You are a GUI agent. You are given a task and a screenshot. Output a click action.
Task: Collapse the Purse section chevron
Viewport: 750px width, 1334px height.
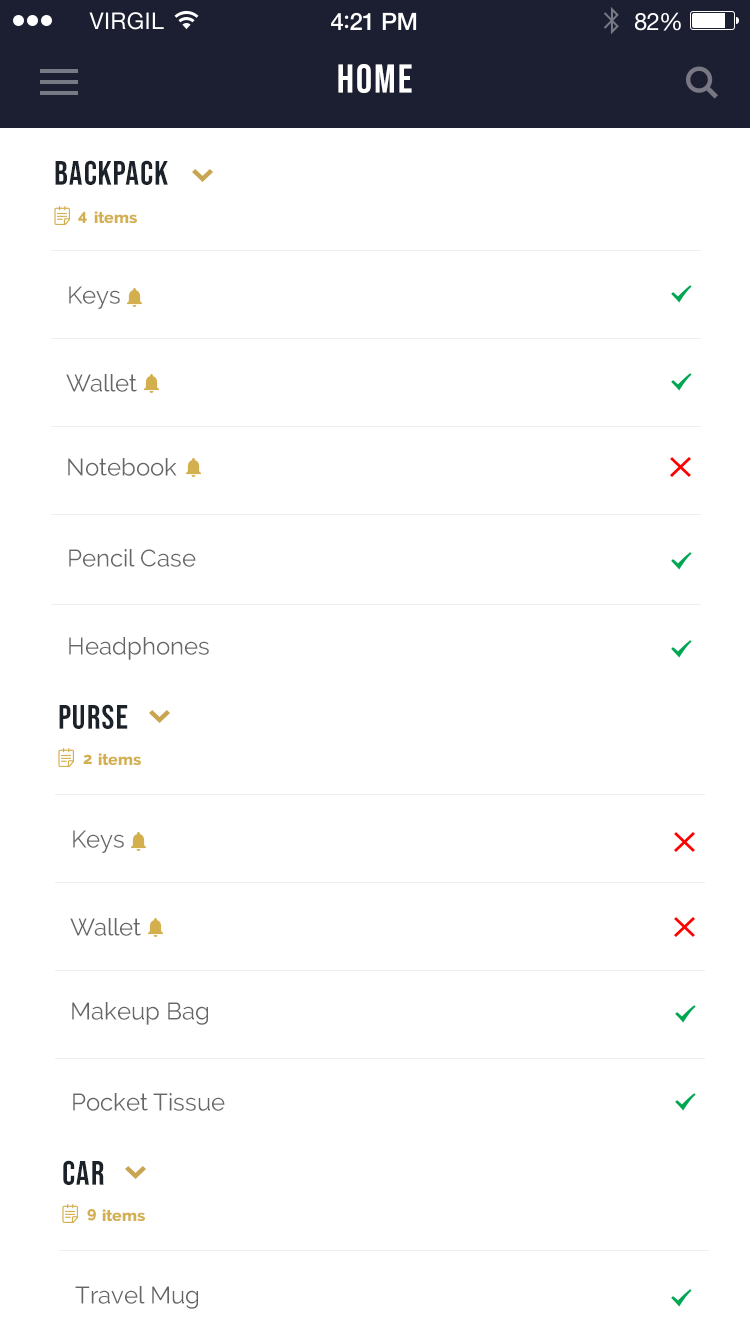click(x=160, y=716)
